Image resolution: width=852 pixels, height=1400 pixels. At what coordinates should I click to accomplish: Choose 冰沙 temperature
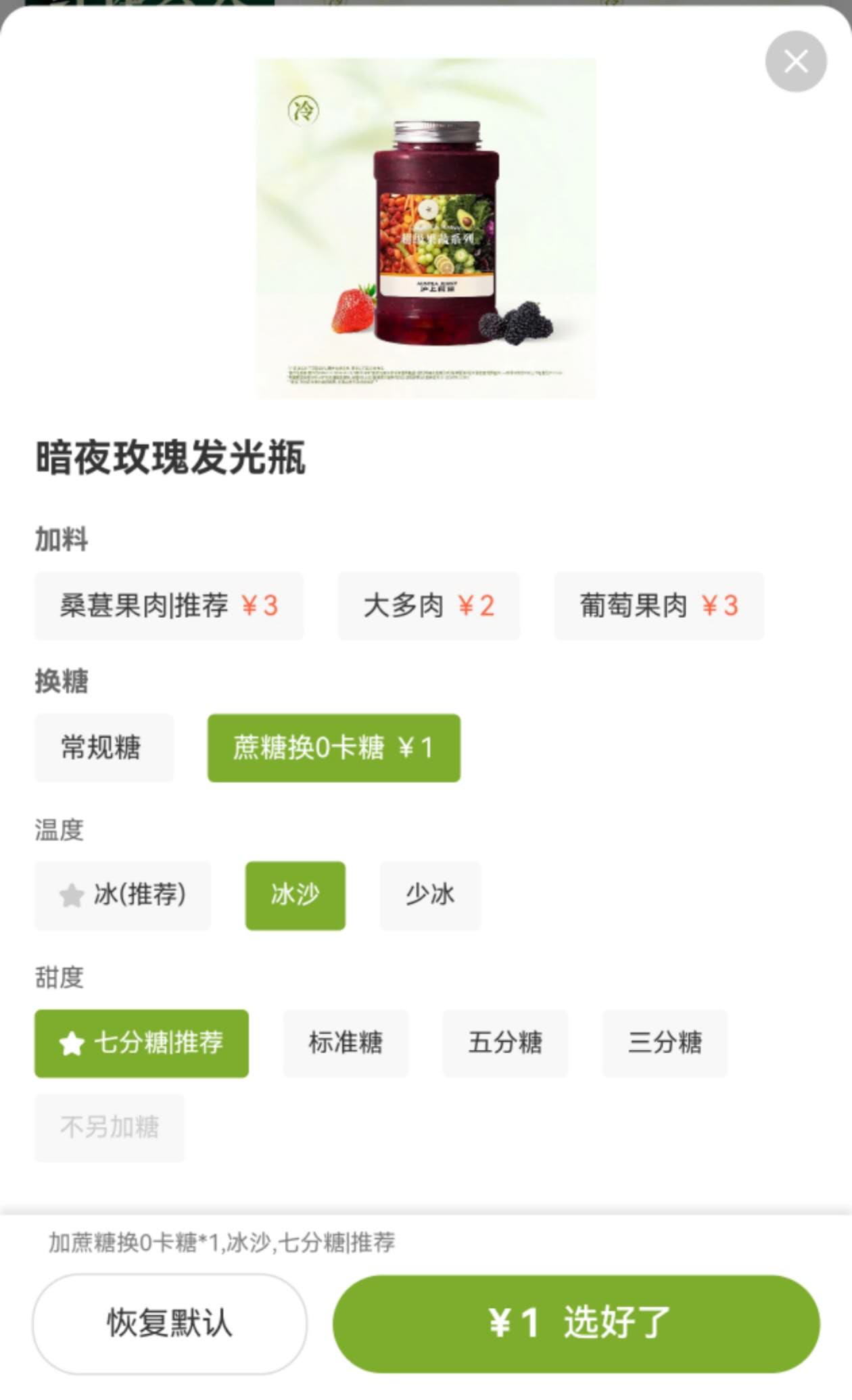[x=295, y=895]
